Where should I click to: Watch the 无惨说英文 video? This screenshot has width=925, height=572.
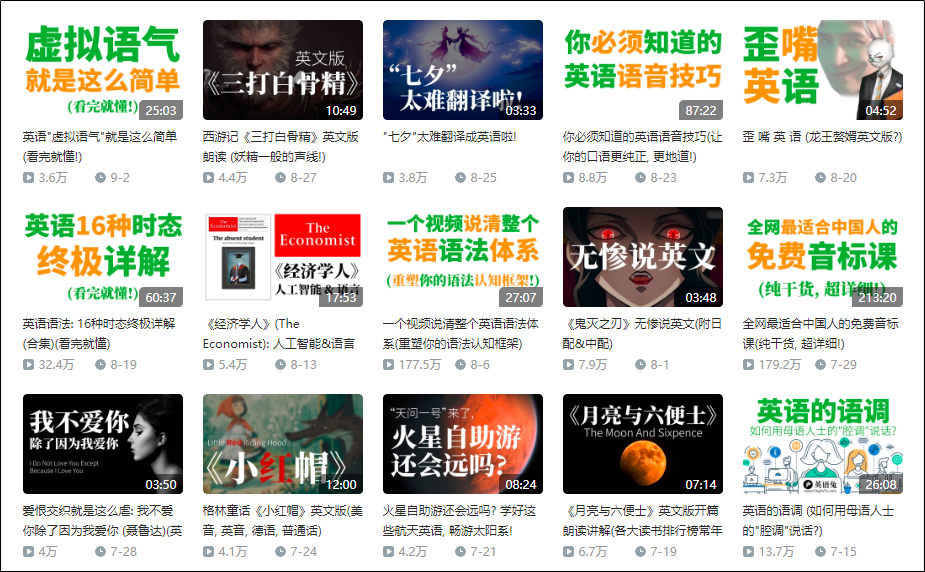pyautogui.click(x=642, y=257)
